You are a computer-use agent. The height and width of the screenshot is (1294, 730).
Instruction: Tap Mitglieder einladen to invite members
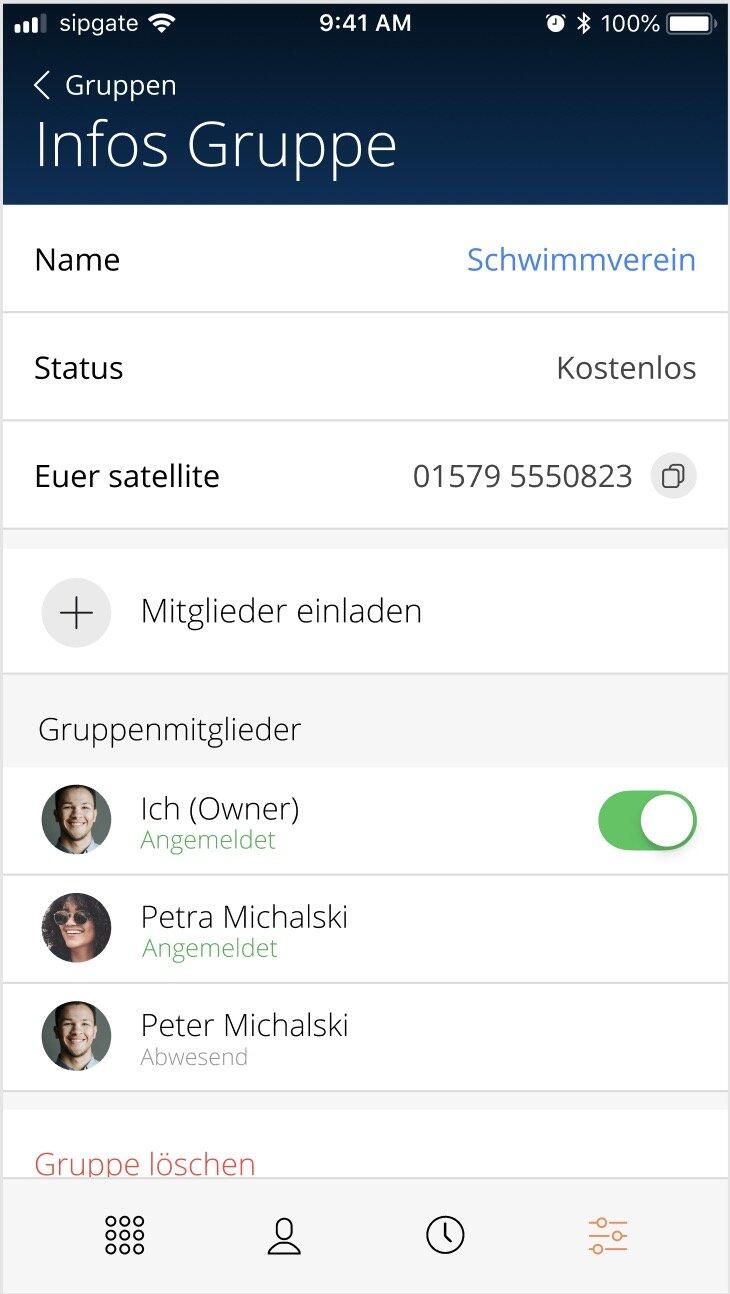[x=365, y=612]
